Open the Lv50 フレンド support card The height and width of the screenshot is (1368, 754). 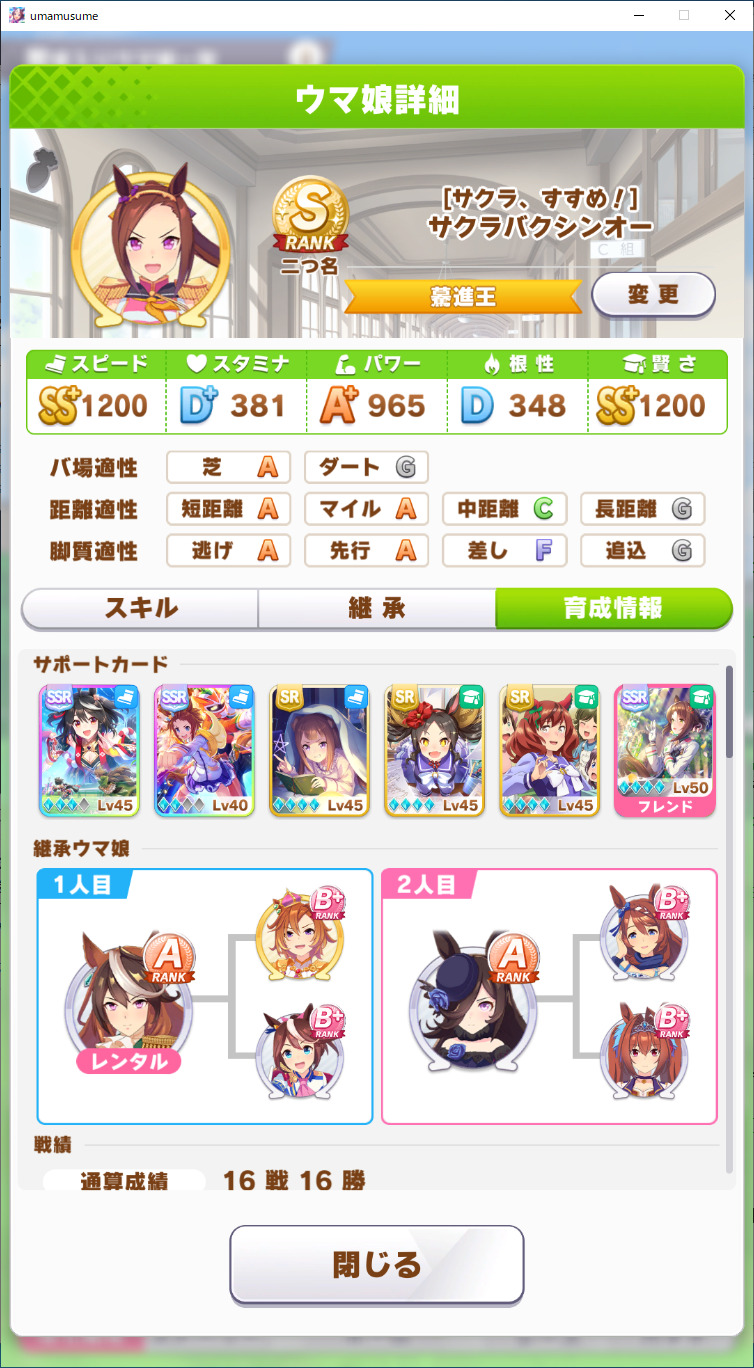[x=664, y=750]
